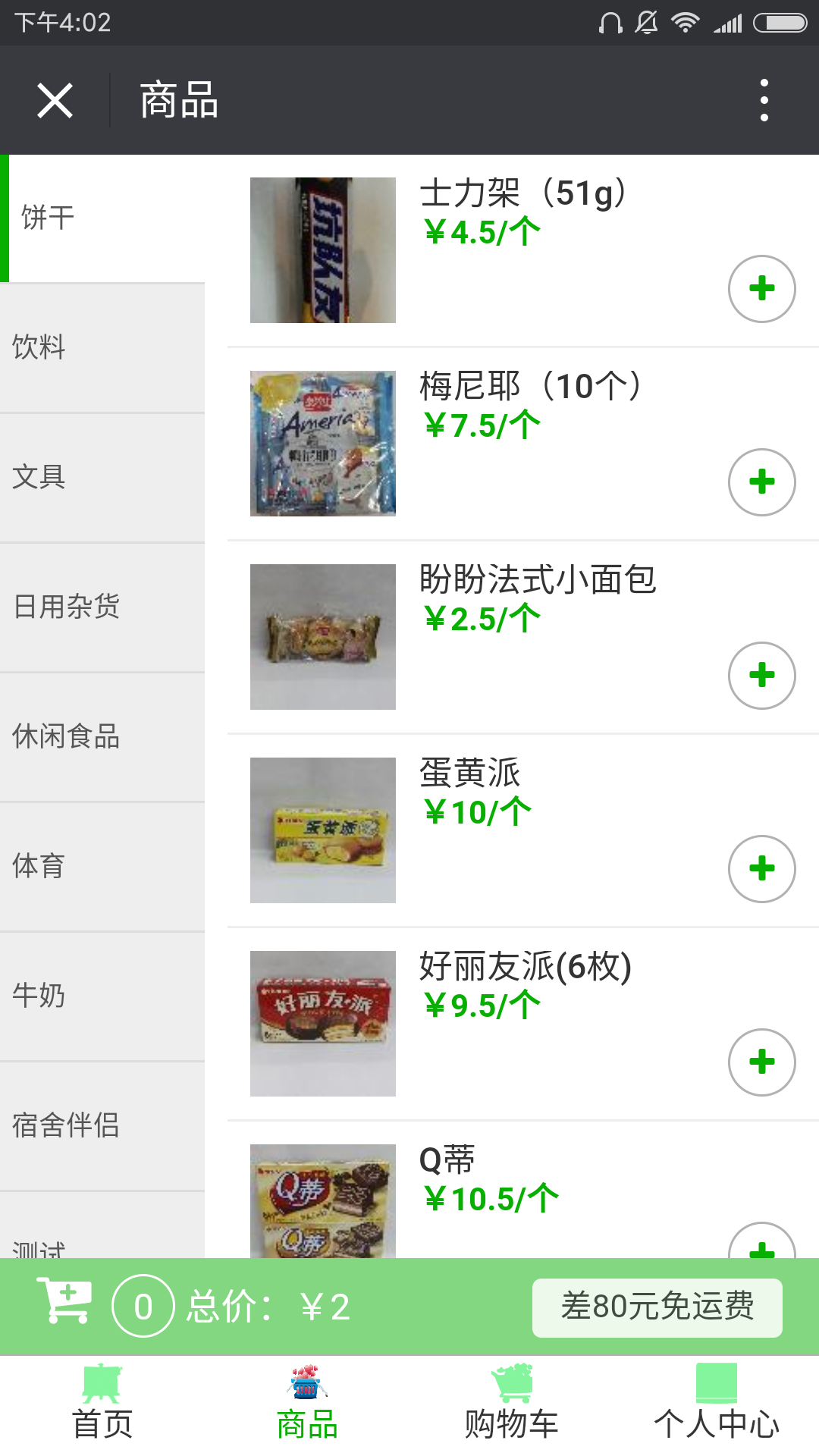Open the overflow menu
The width and height of the screenshot is (819, 1456).
pos(764,100)
